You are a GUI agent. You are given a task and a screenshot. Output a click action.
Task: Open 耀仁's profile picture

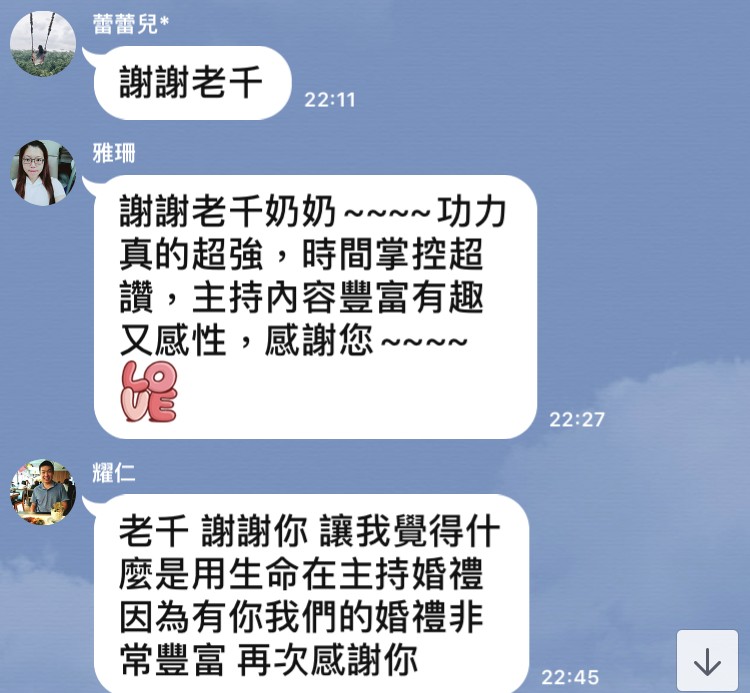pos(43,492)
